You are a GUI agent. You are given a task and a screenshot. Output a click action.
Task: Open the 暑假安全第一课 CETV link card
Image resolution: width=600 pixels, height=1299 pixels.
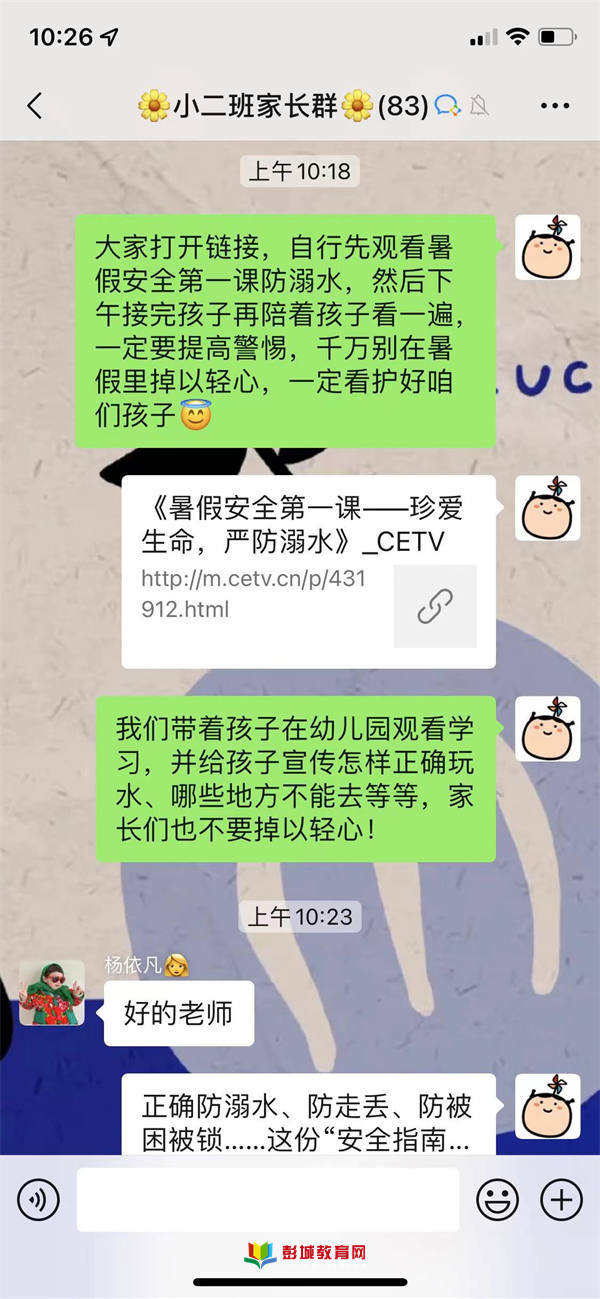point(308,571)
